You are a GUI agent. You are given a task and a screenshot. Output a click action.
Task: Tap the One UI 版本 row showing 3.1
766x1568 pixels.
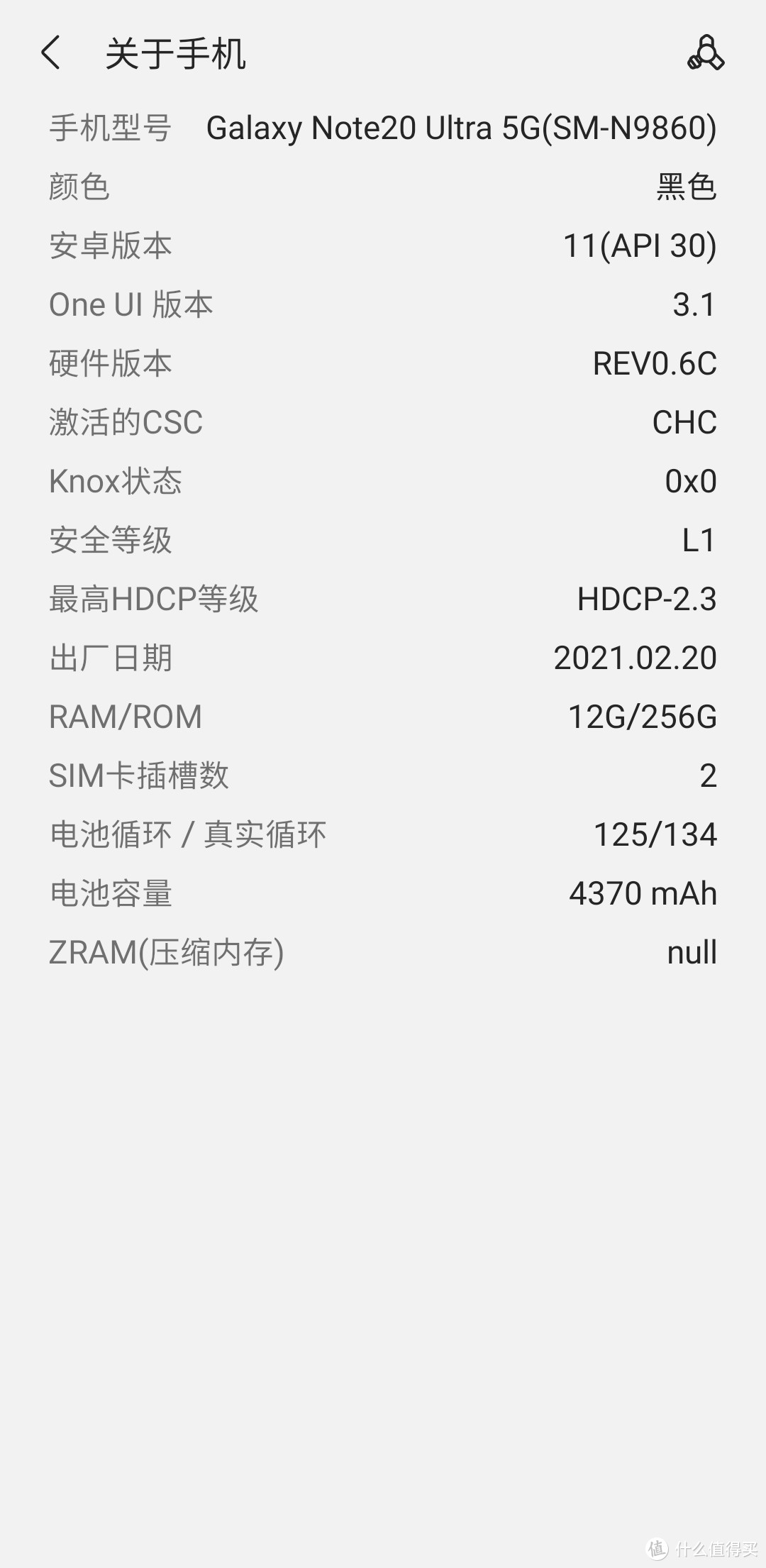point(383,305)
